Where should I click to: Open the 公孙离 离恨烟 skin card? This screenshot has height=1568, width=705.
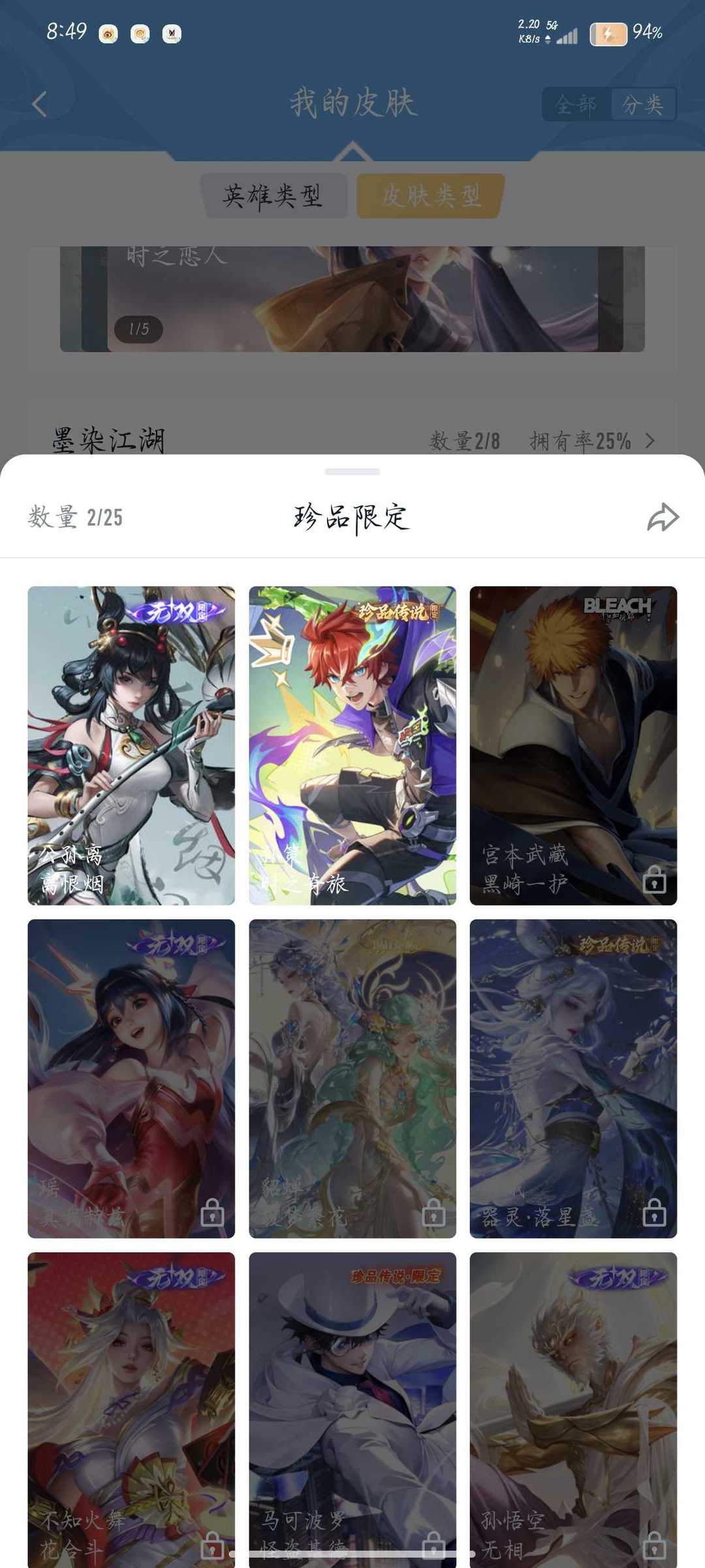point(131,745)
